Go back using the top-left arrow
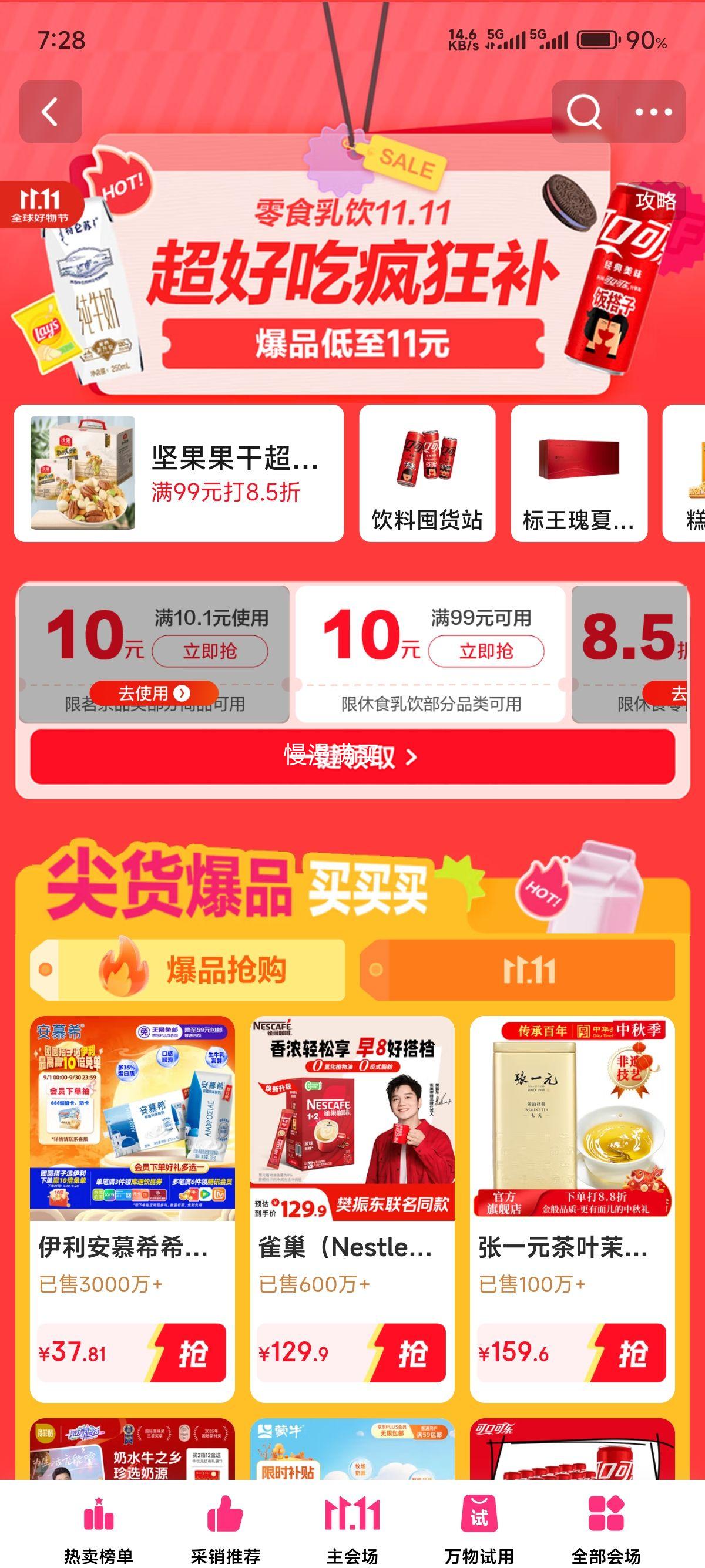705x1568 pixels. coord(51,112)
